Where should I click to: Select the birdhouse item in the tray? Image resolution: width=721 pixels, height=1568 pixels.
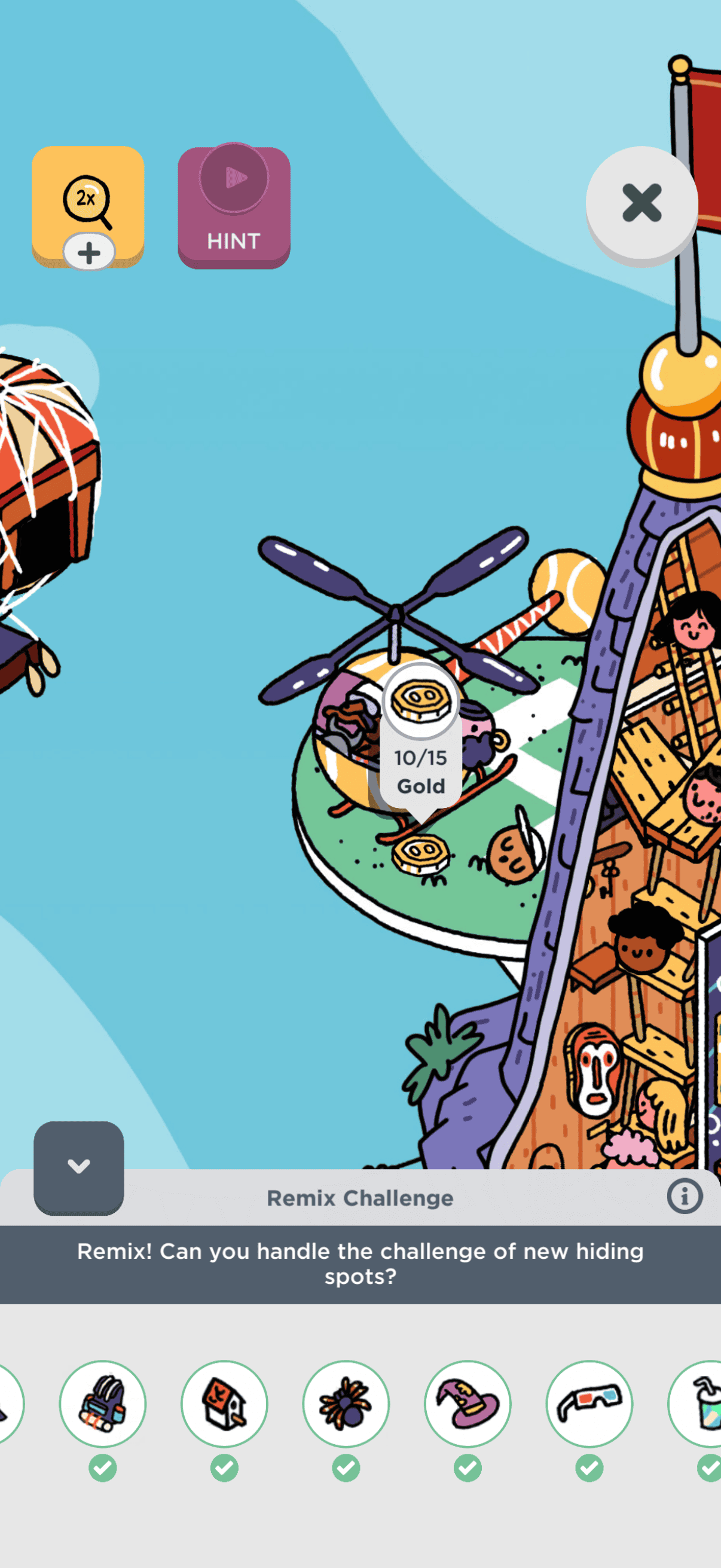225,1403
